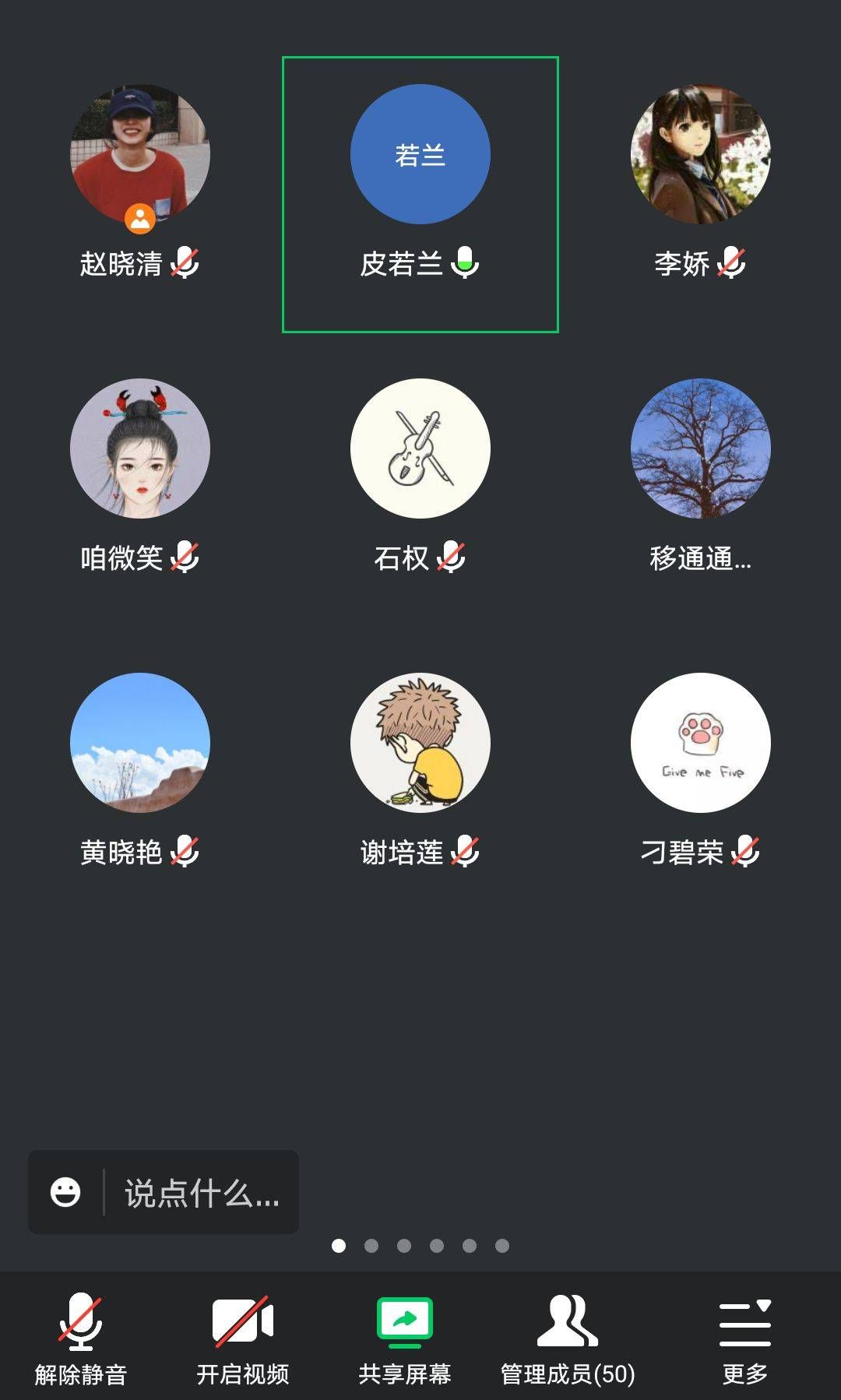Select participant 黄晓艳
841x1400 pixels.
point(140,743)
